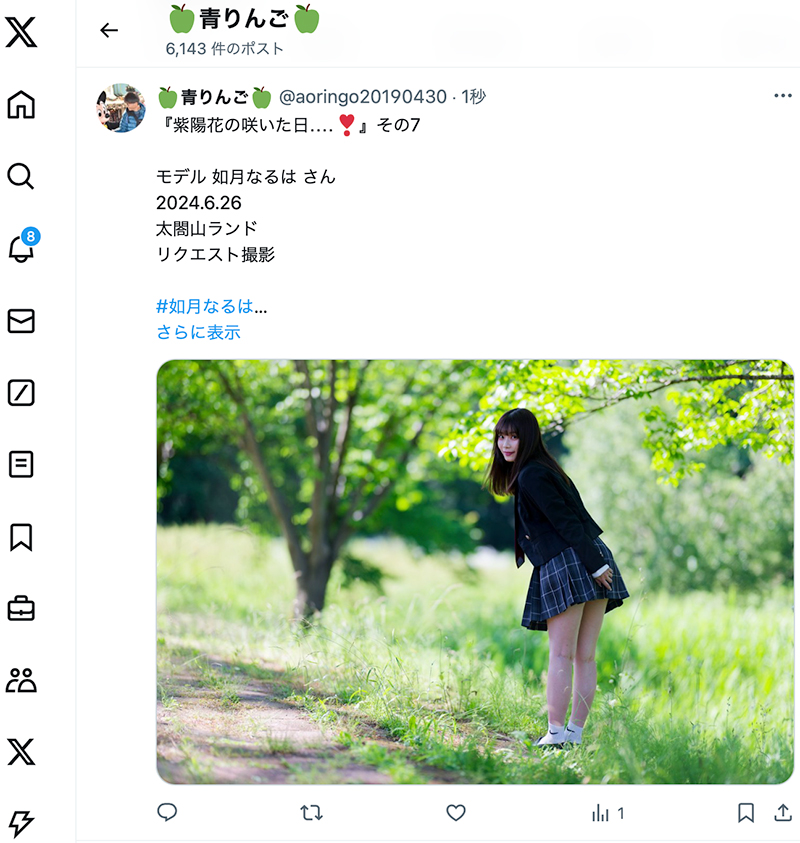Open Bookmarks in the sidebar
800x843 pixels.
(x=21, y=537)
